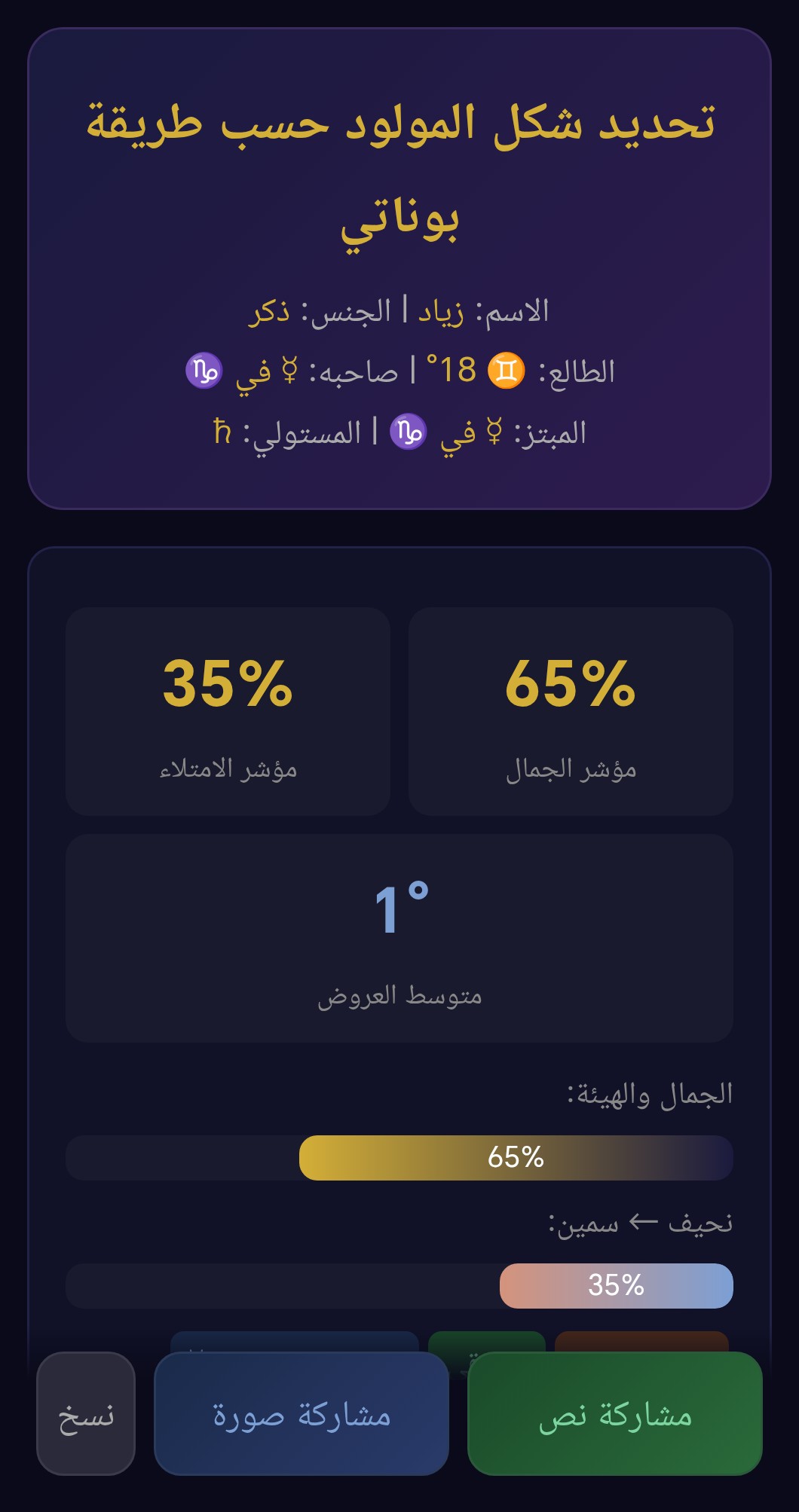Tap the مشاركة نص share-text button

click(615, 1414)
